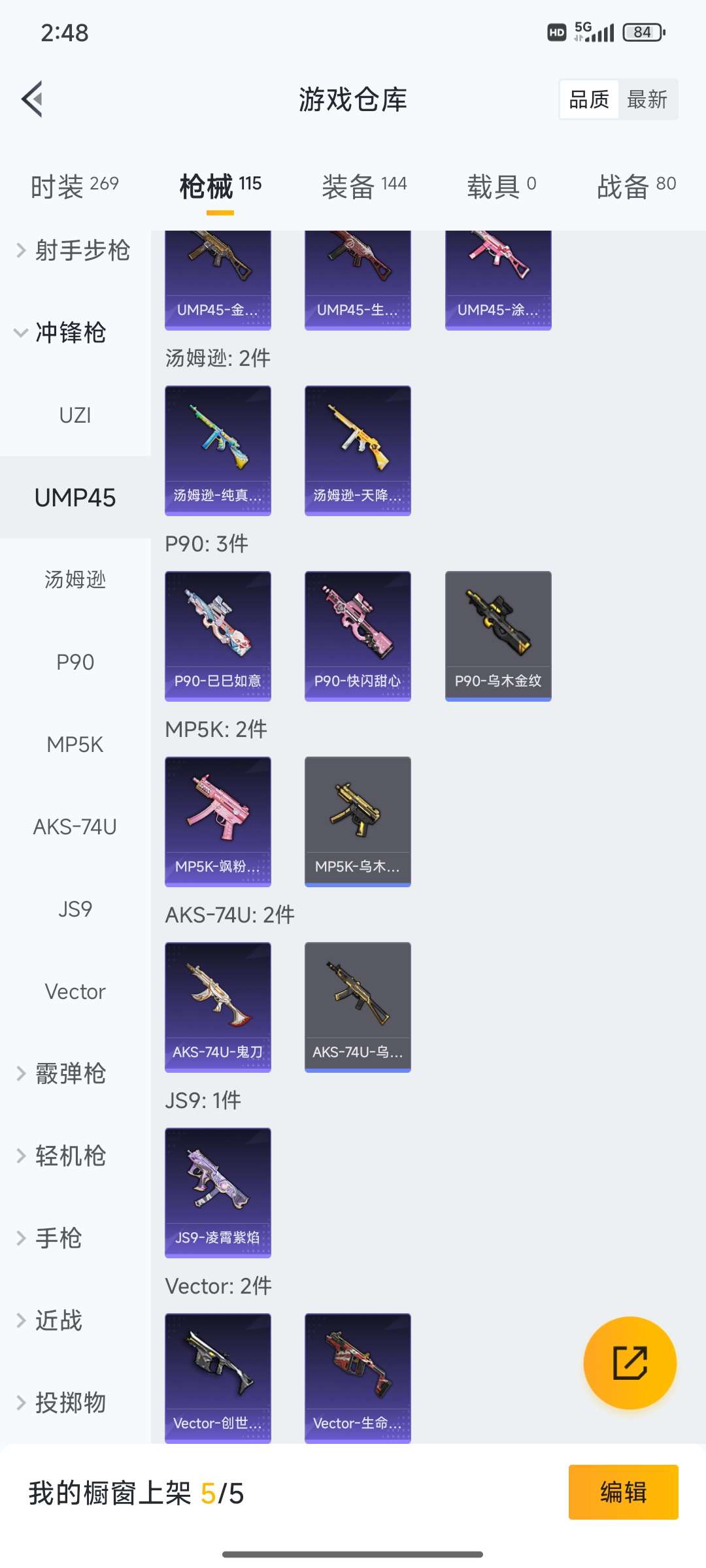Open the AKS-74U-鬼刀 skin
This screenshot has width=706, height=1568.
click(218, 1007)
